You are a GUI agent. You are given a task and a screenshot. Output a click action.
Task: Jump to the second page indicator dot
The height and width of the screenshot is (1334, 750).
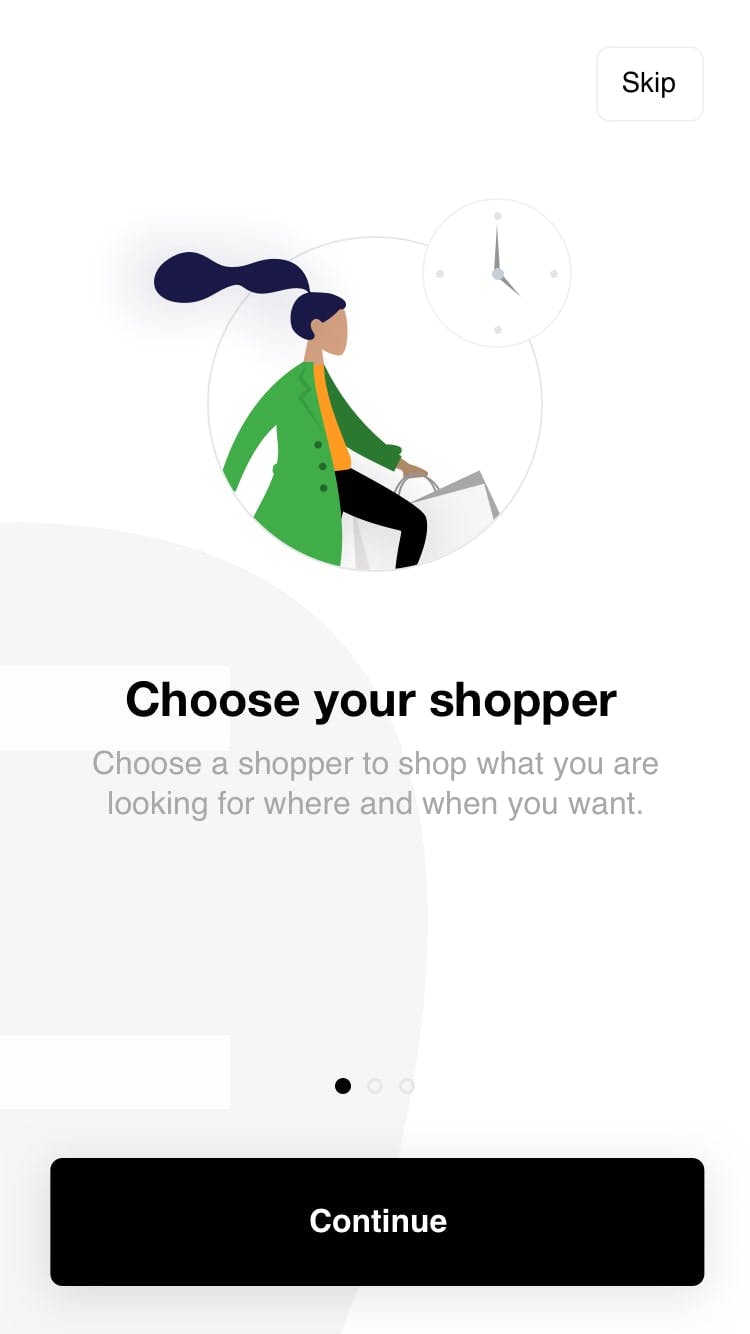[375, 1086]
